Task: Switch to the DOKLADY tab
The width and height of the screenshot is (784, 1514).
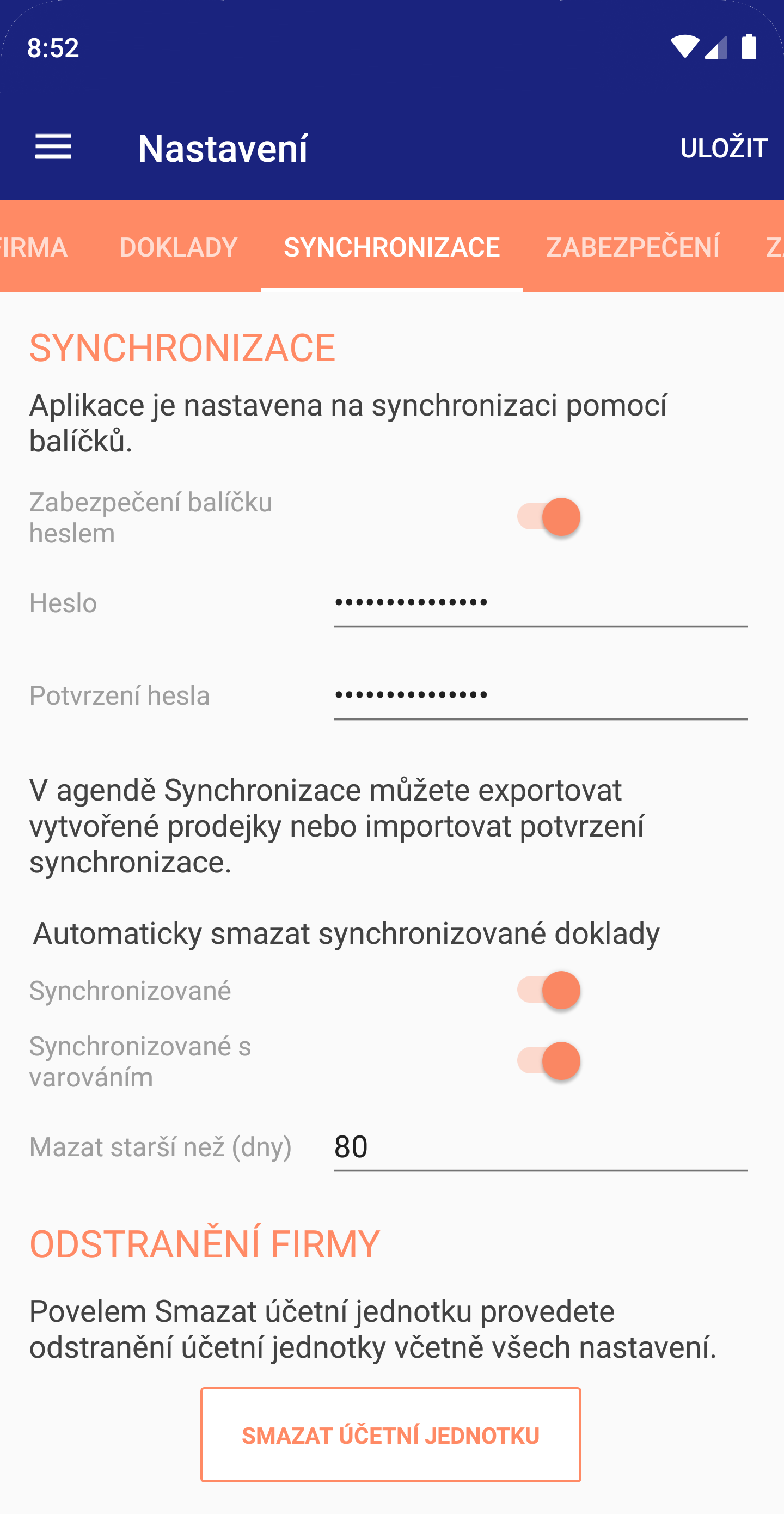Action: [x=178, y=247]
